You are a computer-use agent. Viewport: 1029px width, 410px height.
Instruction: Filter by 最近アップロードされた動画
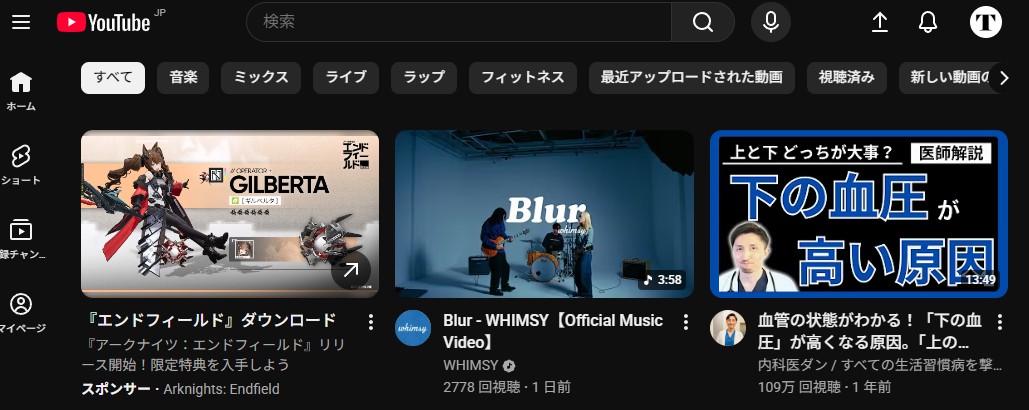coord(692,77)
